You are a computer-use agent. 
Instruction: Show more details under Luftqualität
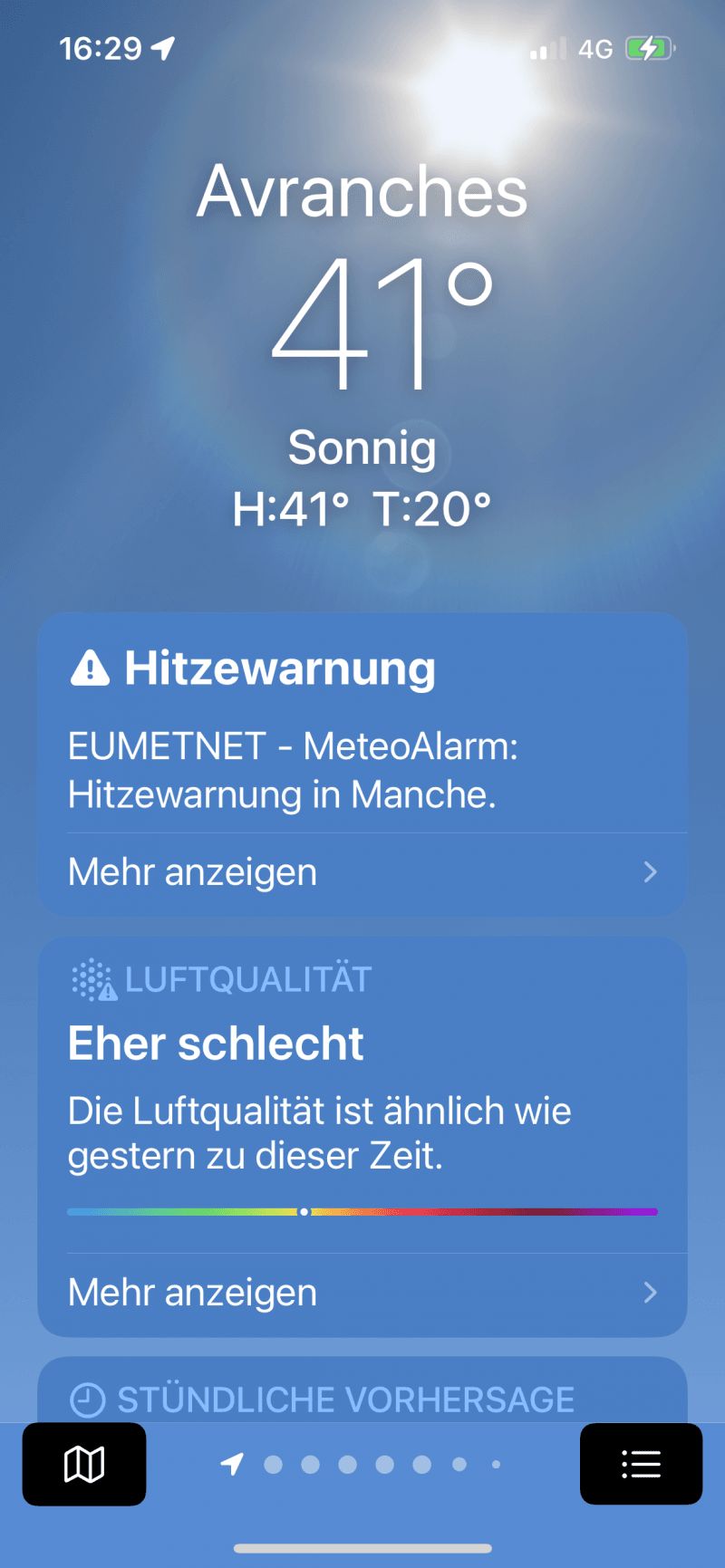pos(362,1293)
